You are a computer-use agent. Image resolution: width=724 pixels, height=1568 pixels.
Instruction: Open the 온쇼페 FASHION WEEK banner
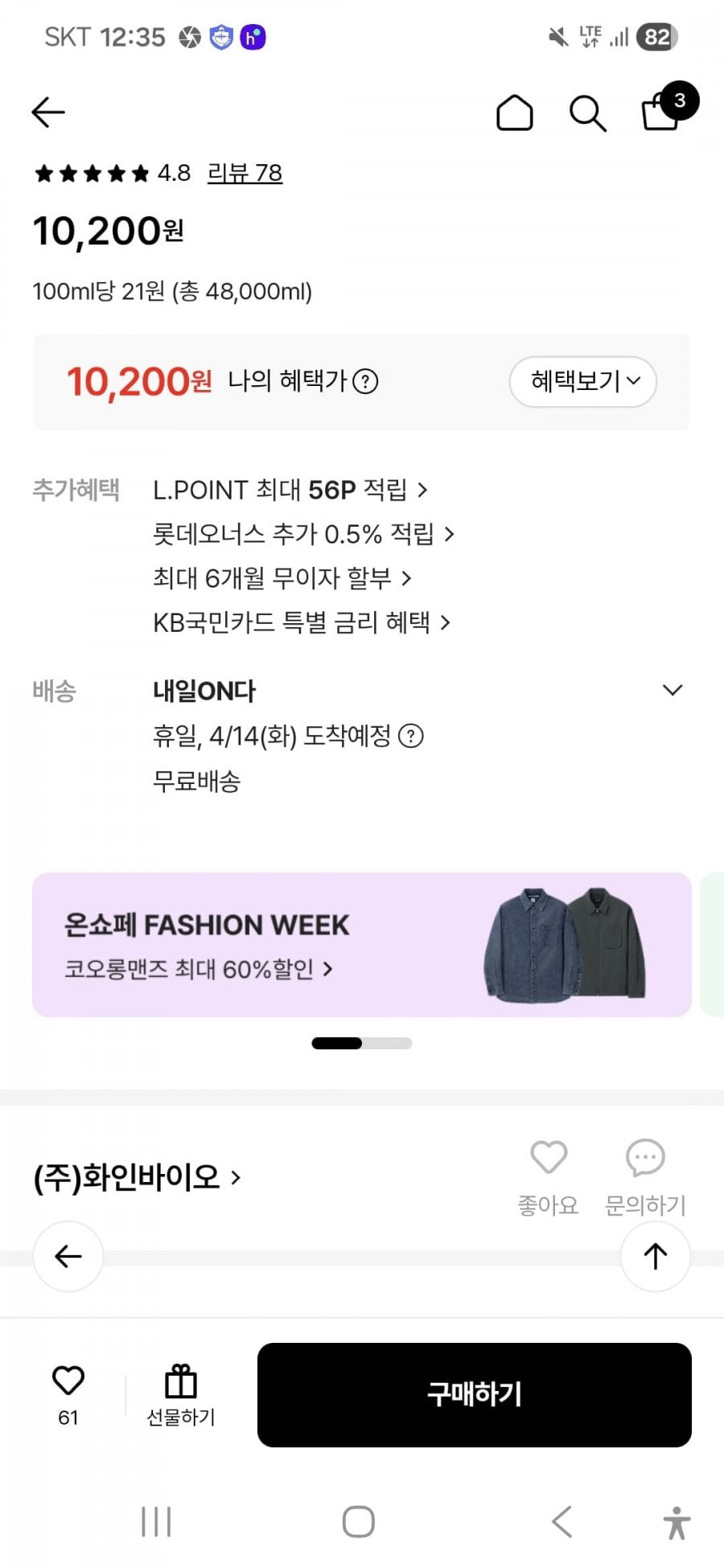361,945
